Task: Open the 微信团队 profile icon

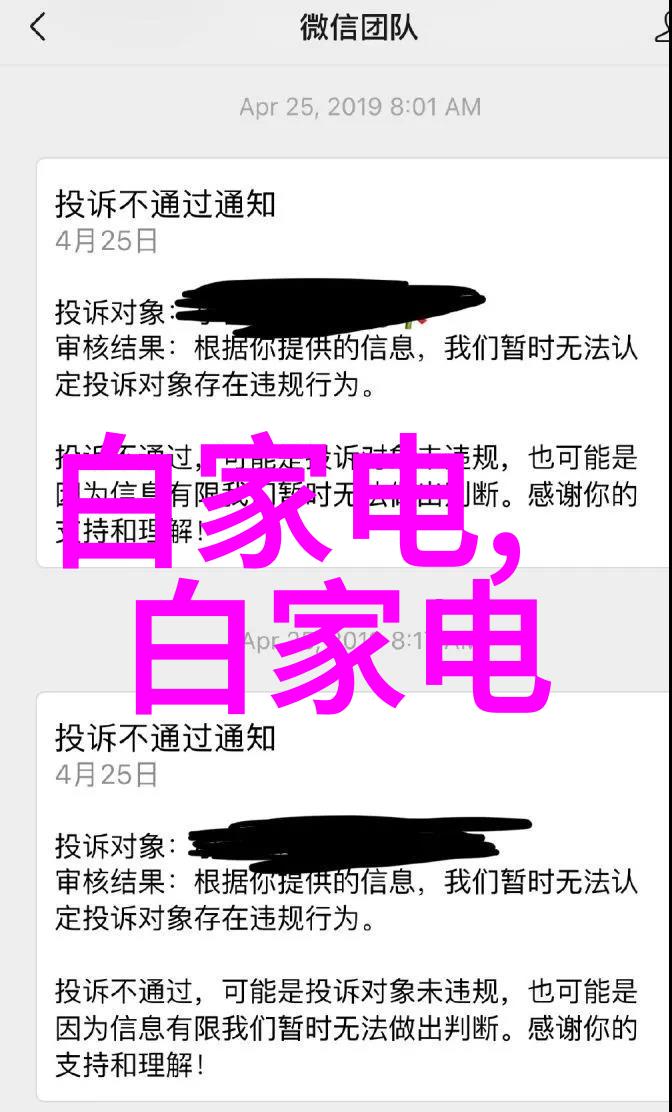Action: [662, 28]
